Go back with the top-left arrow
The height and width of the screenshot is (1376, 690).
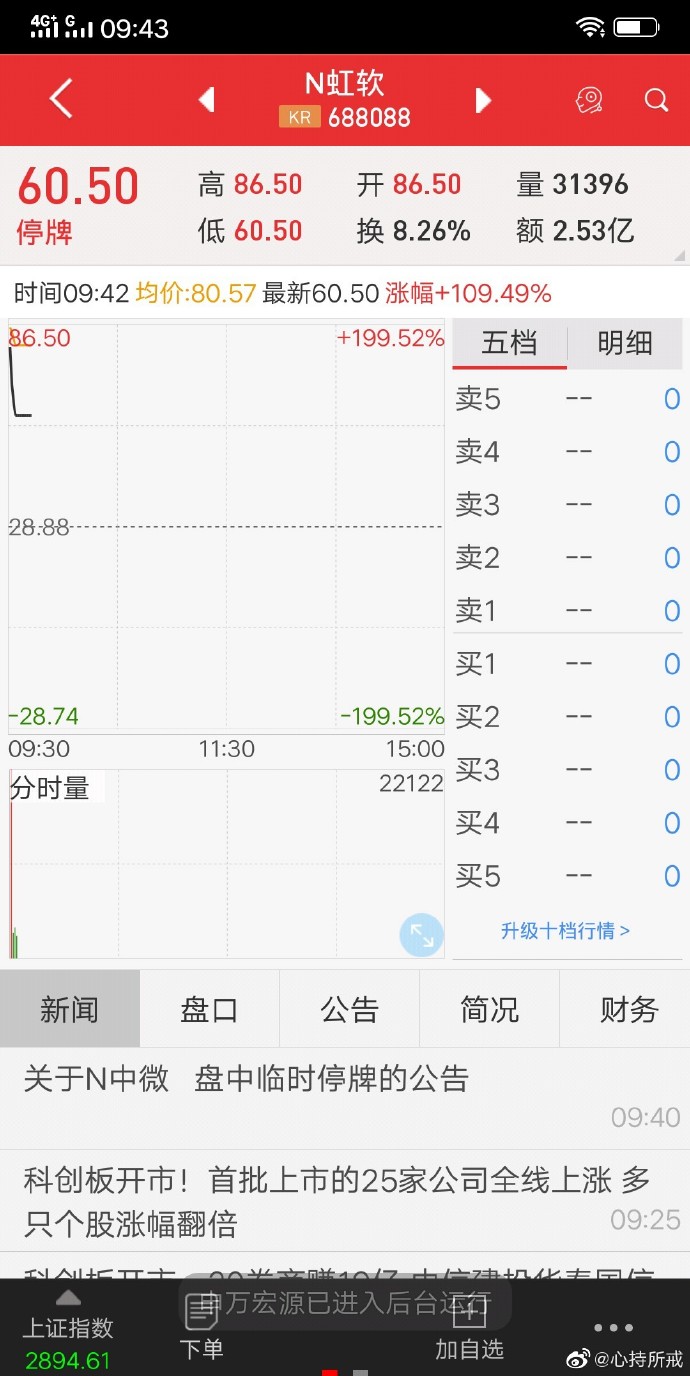pos(61,99)
